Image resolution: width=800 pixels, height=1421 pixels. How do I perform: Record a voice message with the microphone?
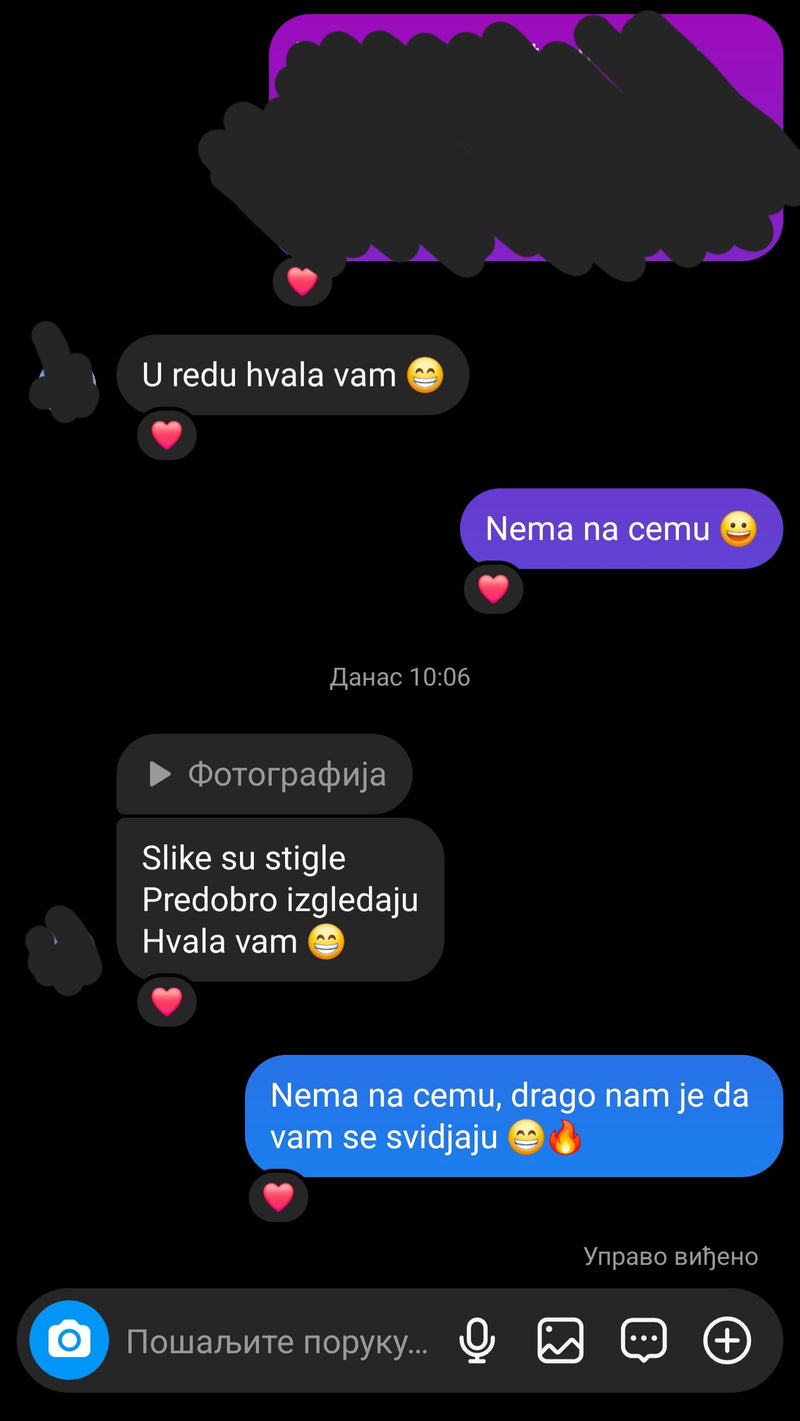[x=477, y=1340]
